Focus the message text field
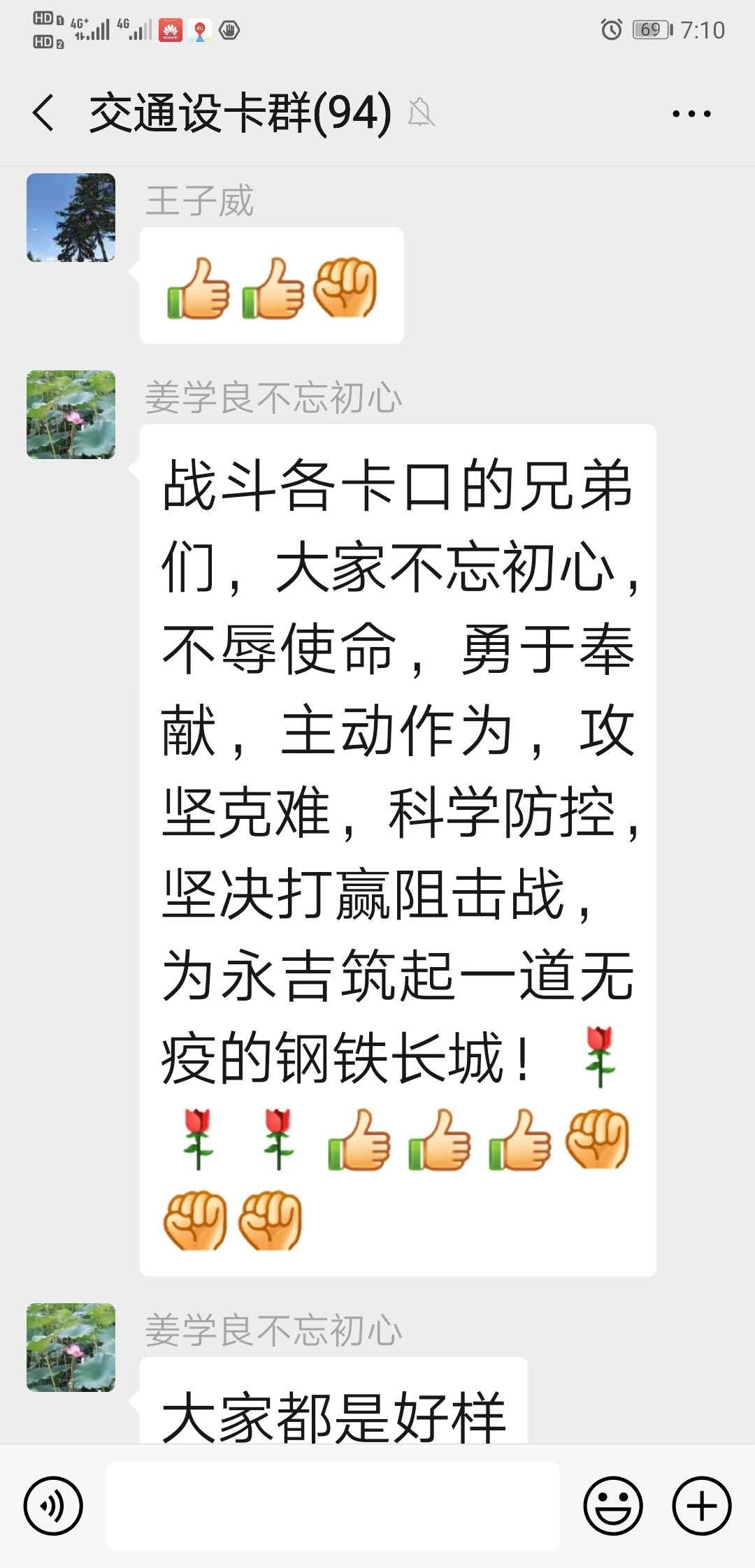 coord(333,1506)
